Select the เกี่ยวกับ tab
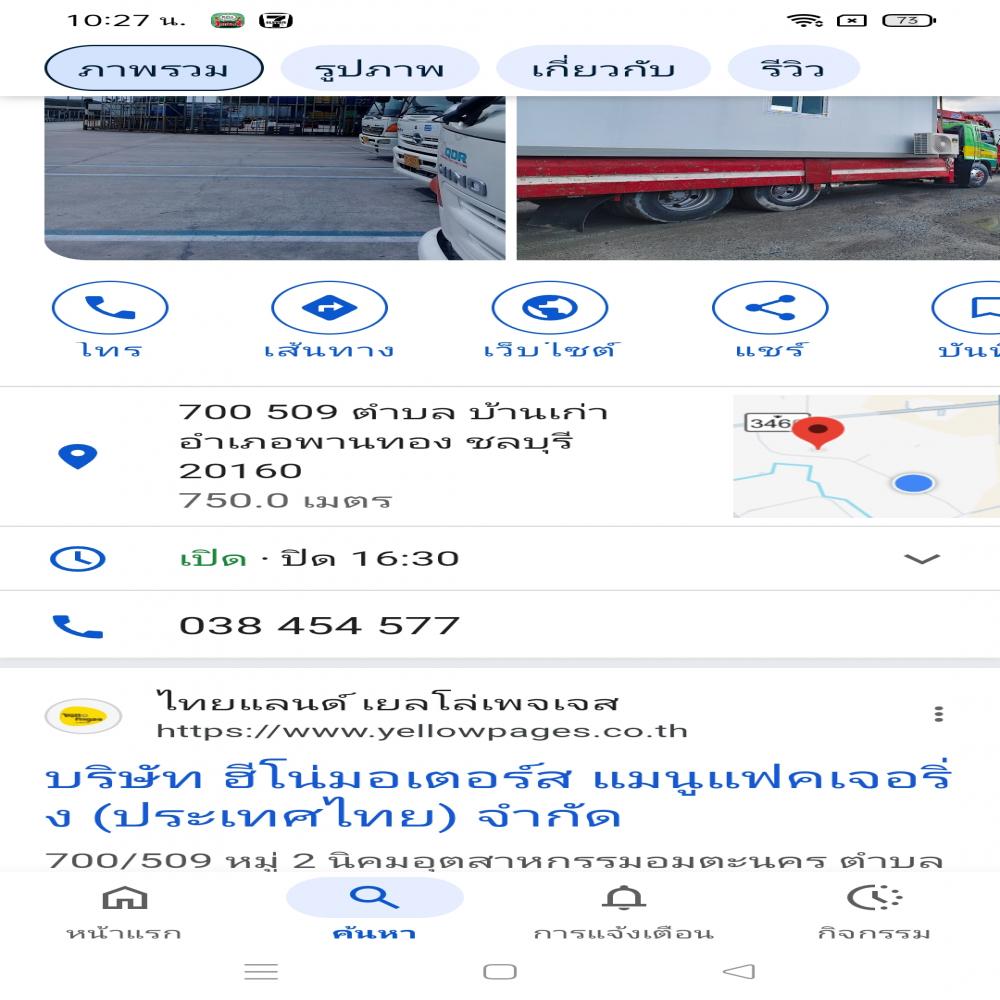The height and width of the screenshot is (1000, 1000). [x=603, y=70]
